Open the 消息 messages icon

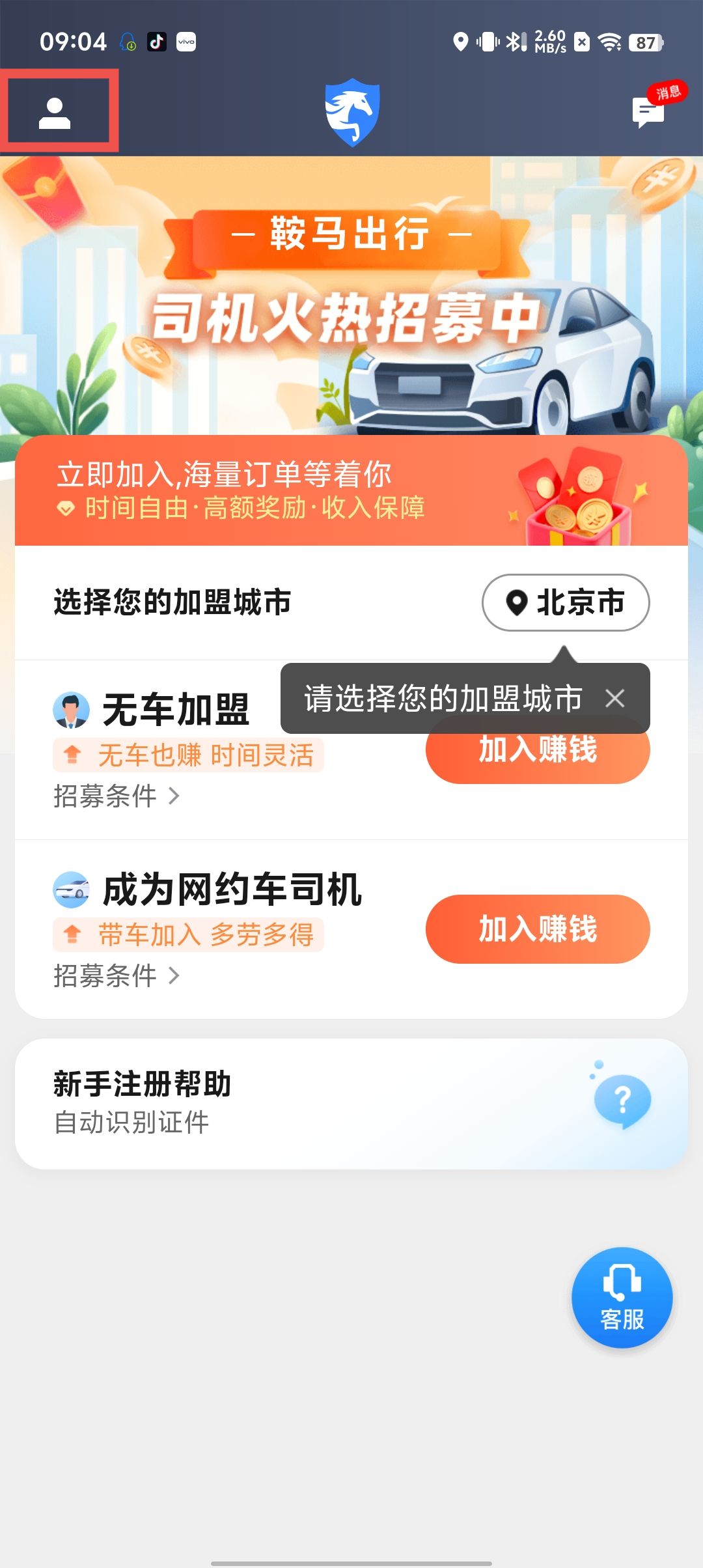(648, 112)
